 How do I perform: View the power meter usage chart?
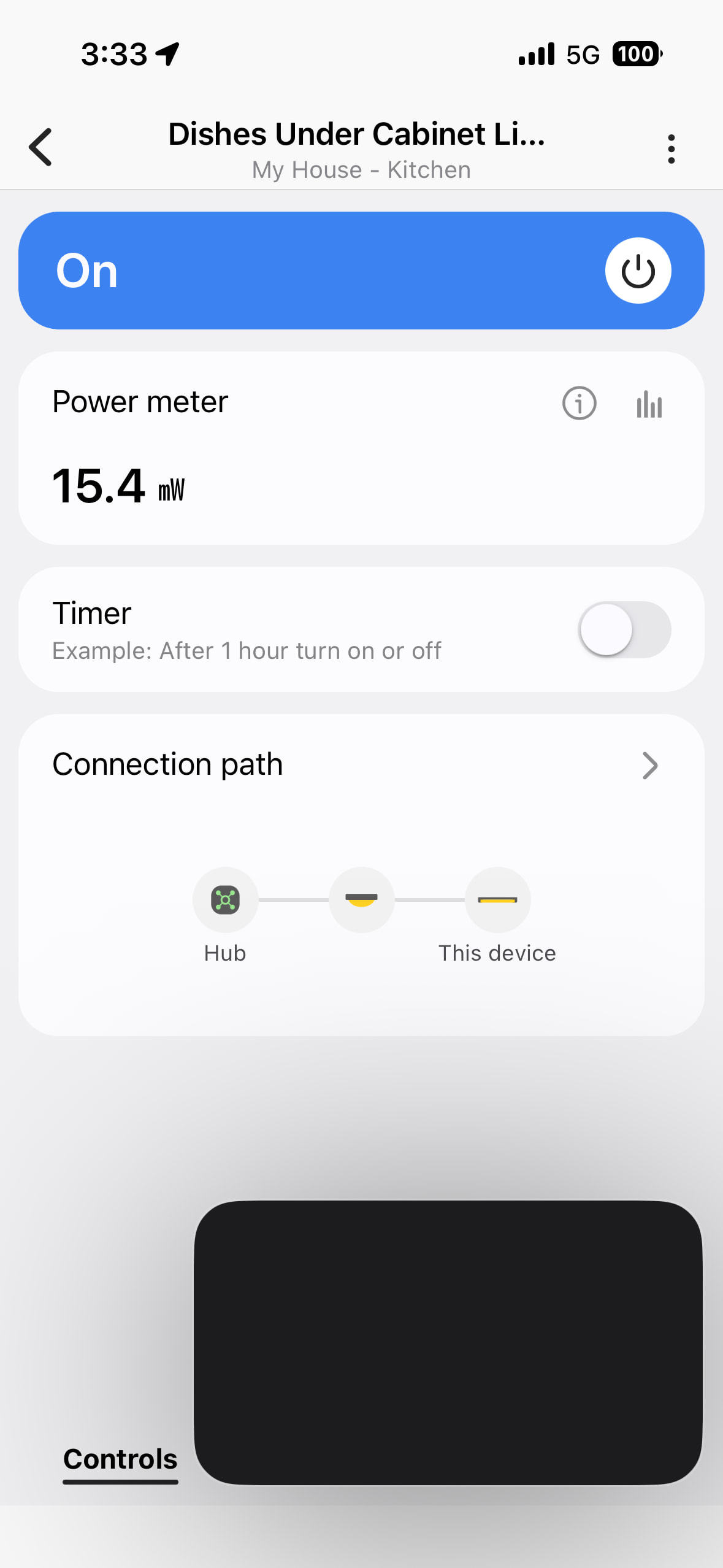coord(649,405)
